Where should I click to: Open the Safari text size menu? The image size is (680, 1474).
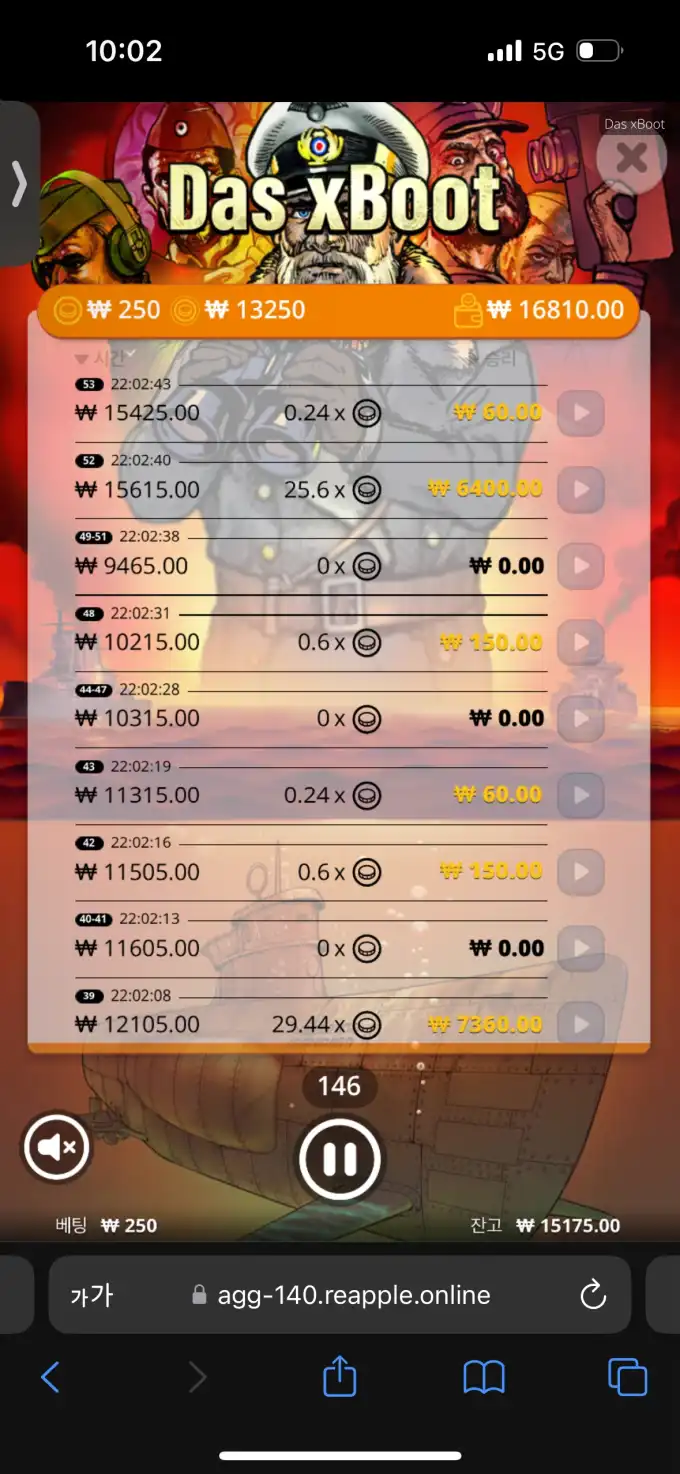click(x=92, y=1296)
